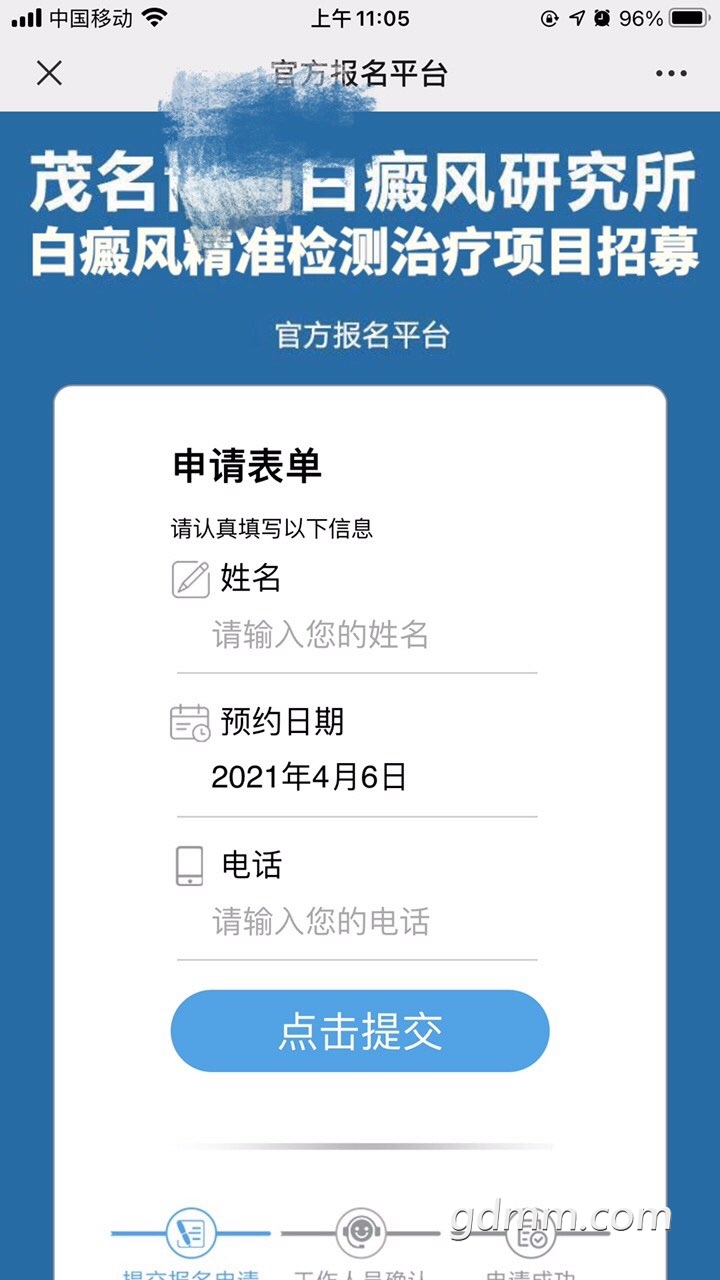Focus the 电话 phone number field
This screenshot has height=1280, width=720.
pyautogui.click(x=355, y=921)
